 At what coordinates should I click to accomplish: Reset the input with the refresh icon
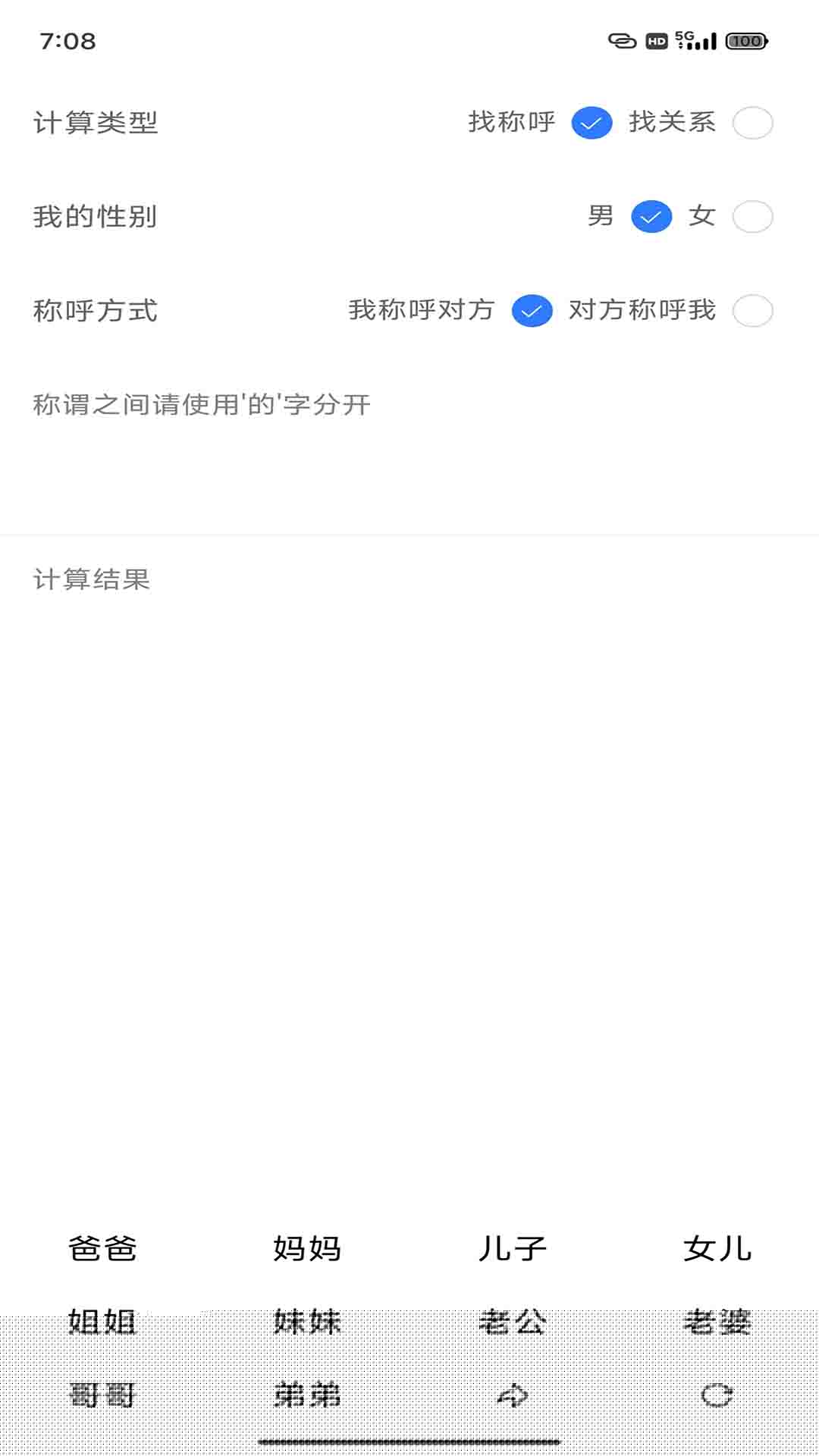pos(717,1395)
